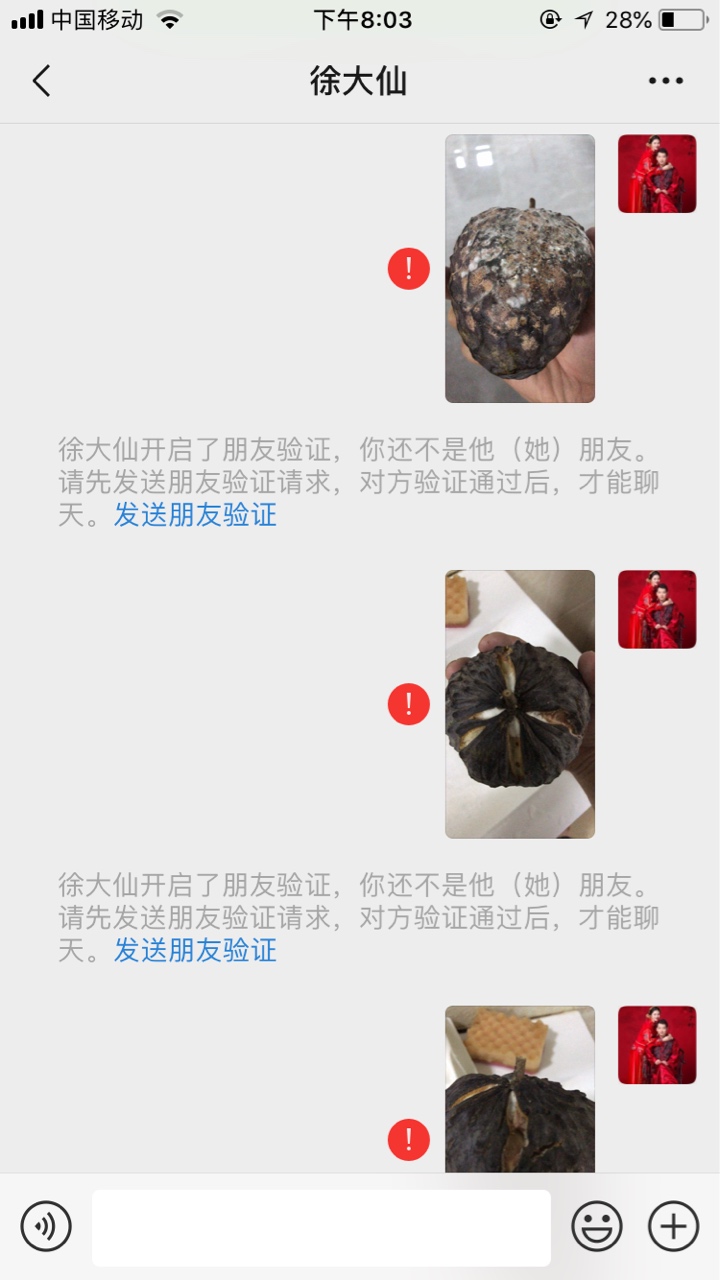Focus the message text field
Screen dimensions: 720x1280
tap(321, 1227)
